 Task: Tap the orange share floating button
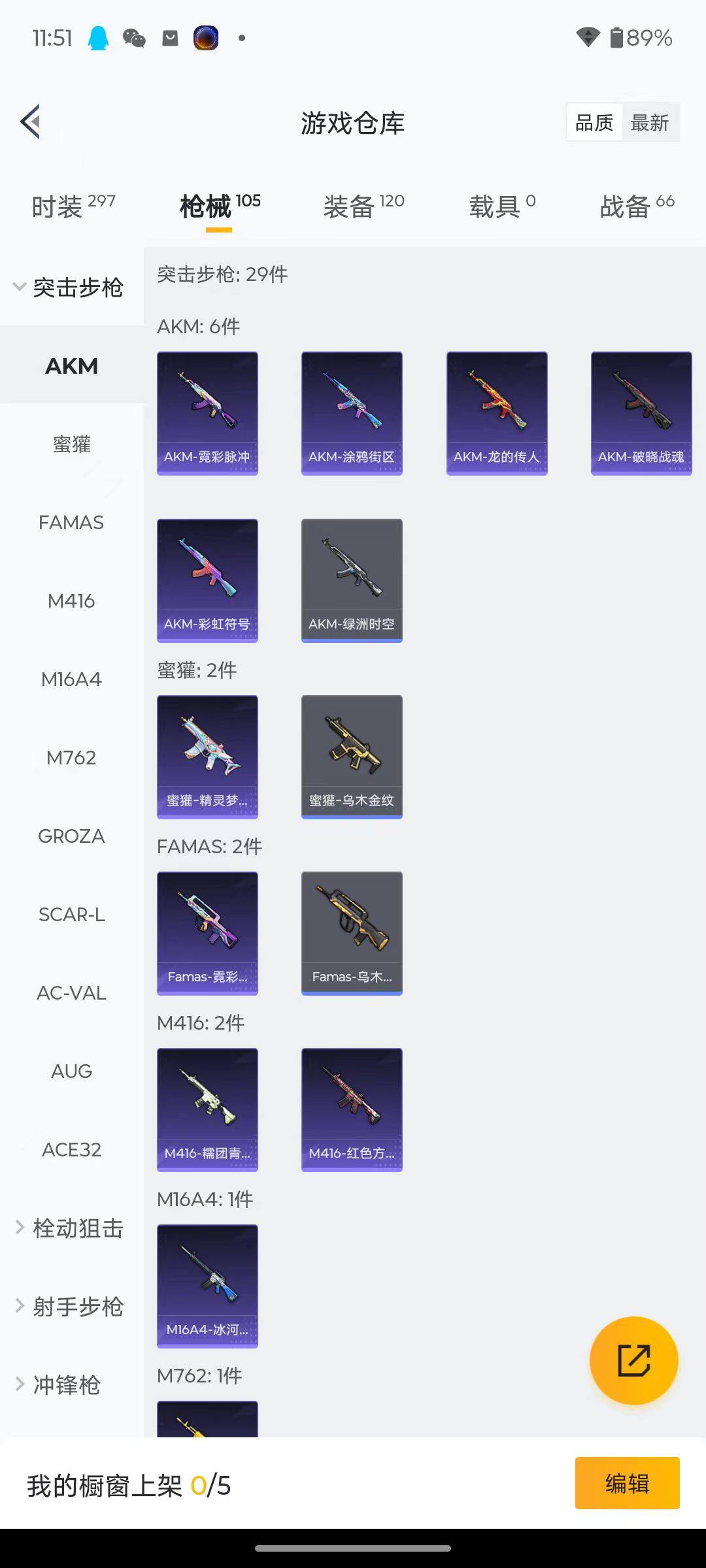tap(633, 1360)
